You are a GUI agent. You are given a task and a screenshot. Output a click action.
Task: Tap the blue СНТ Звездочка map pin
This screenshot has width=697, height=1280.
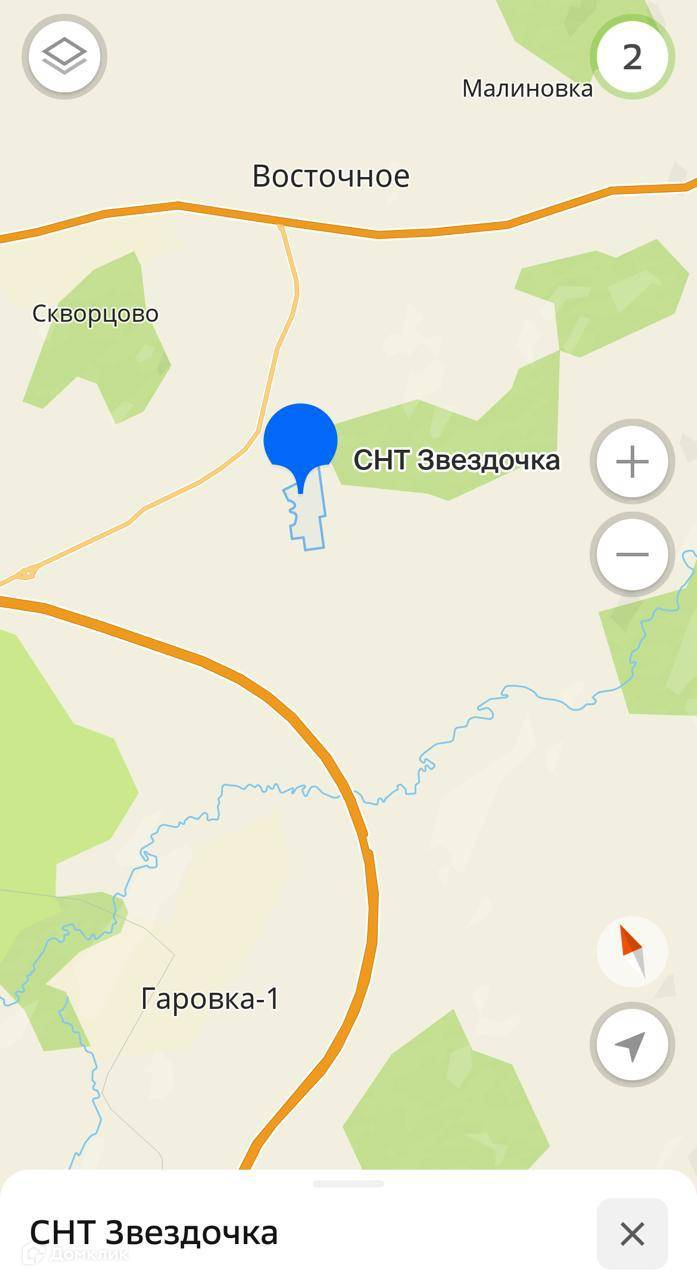[300, 441]
